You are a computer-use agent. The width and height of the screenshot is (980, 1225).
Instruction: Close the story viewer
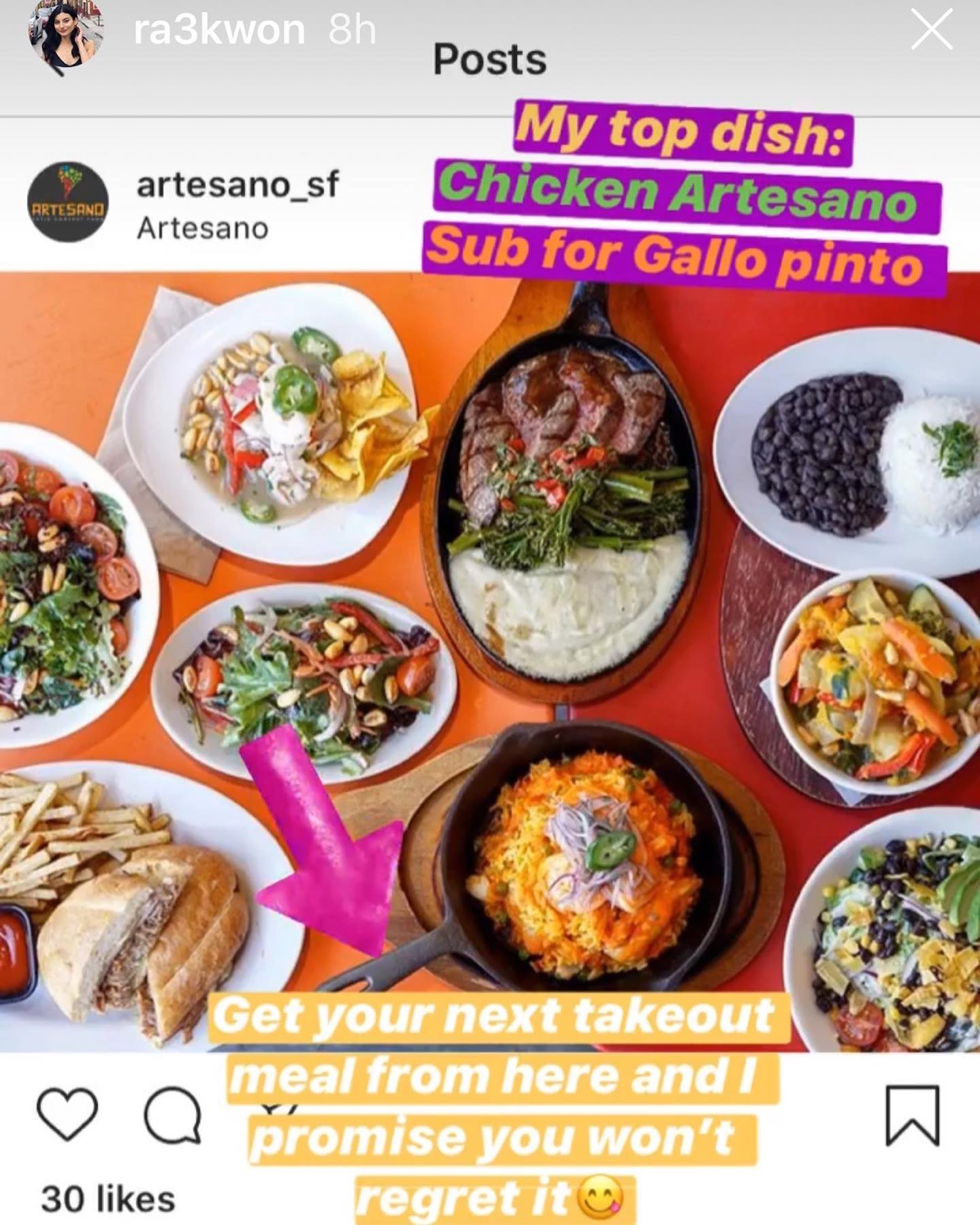[x=932, y=30]
